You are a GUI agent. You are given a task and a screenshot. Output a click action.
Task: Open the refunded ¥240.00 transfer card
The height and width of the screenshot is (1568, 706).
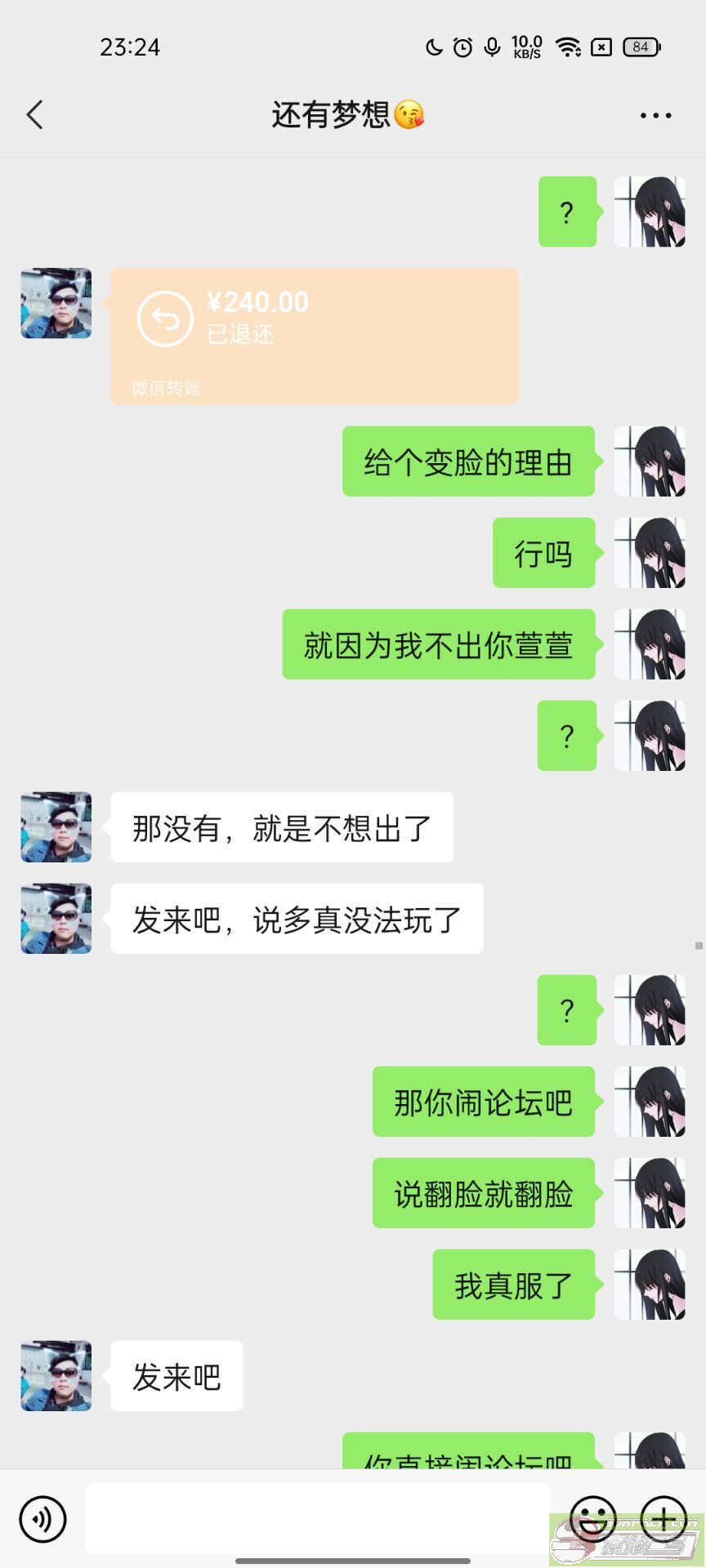(315, 336)
